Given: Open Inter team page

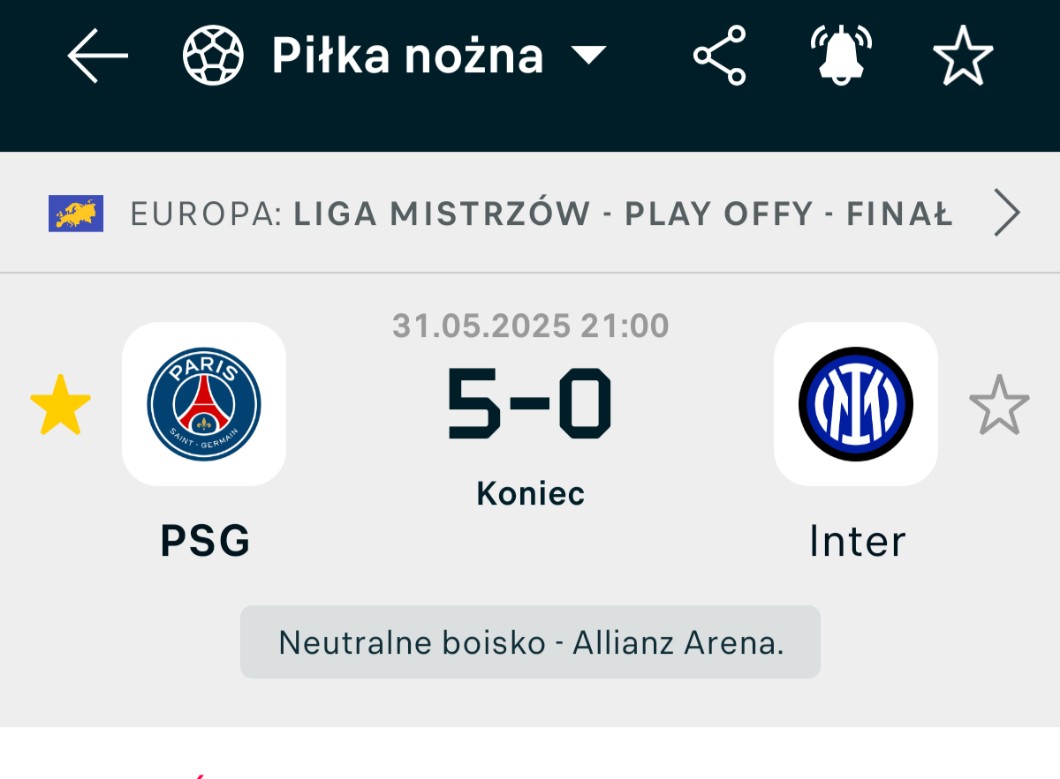Looking at the screenshot, I should pyautogui.click(x=856, y=405).
